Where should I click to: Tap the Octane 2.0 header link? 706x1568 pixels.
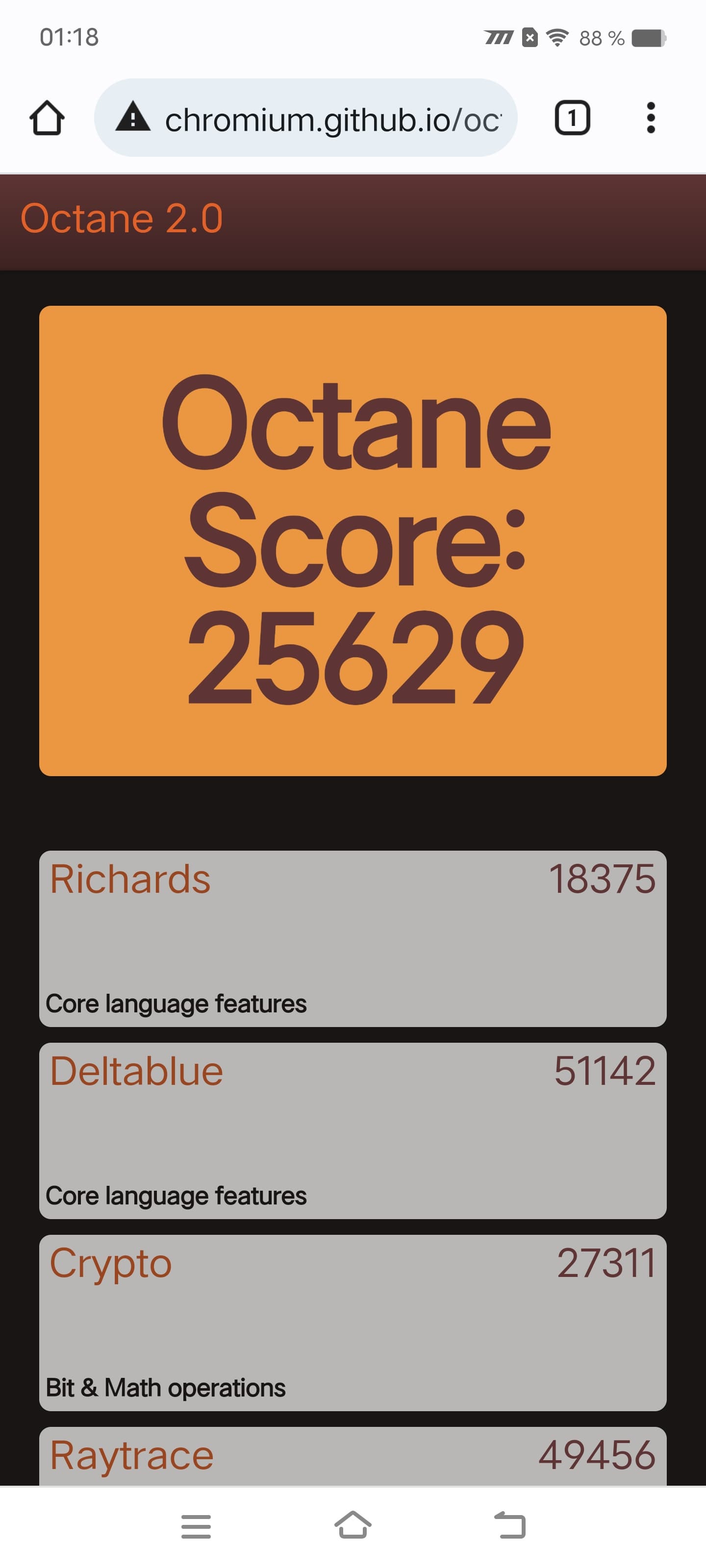pos(122,219)
